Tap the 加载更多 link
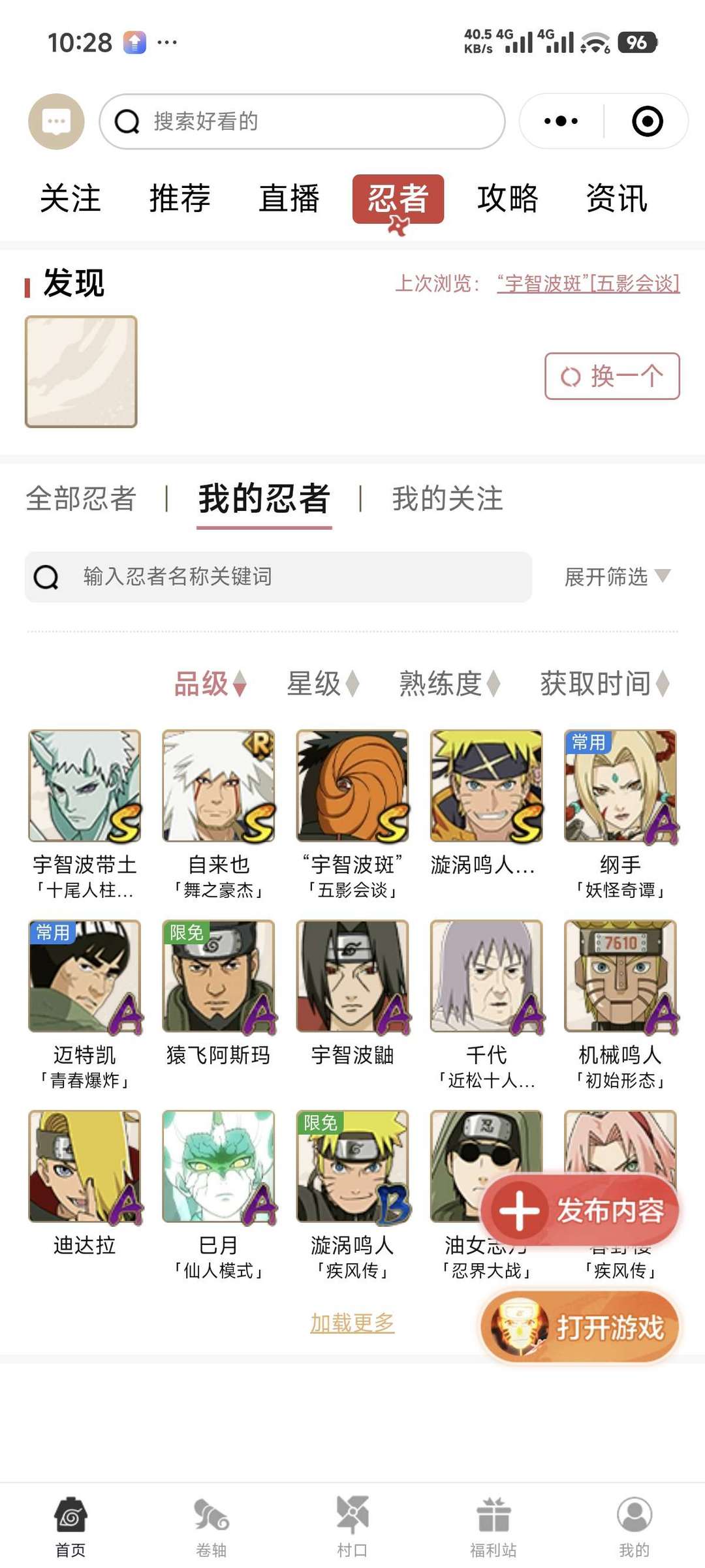Viewport: 705px width, 1568px height. point(352,1323)
